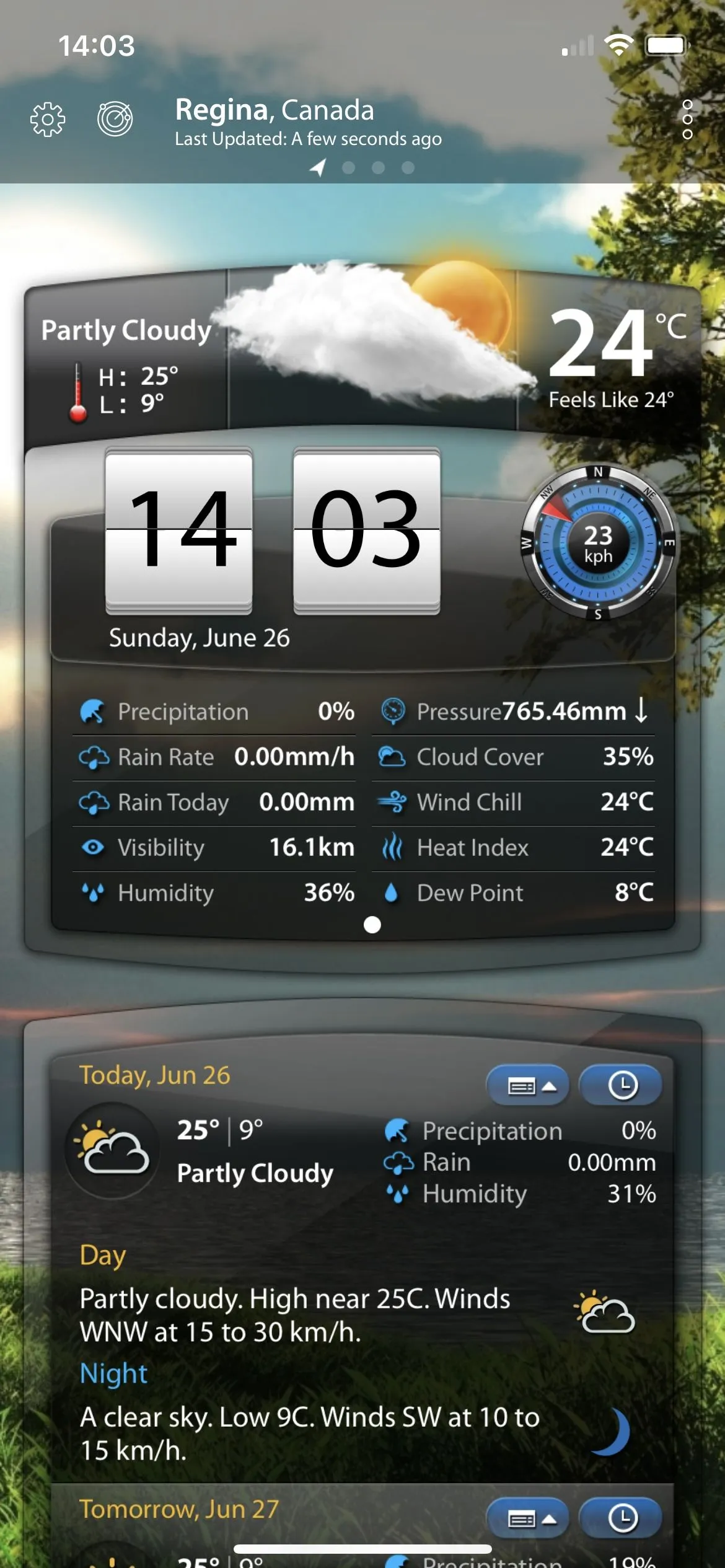
Task: Open the settings gear
Action: 48,118
